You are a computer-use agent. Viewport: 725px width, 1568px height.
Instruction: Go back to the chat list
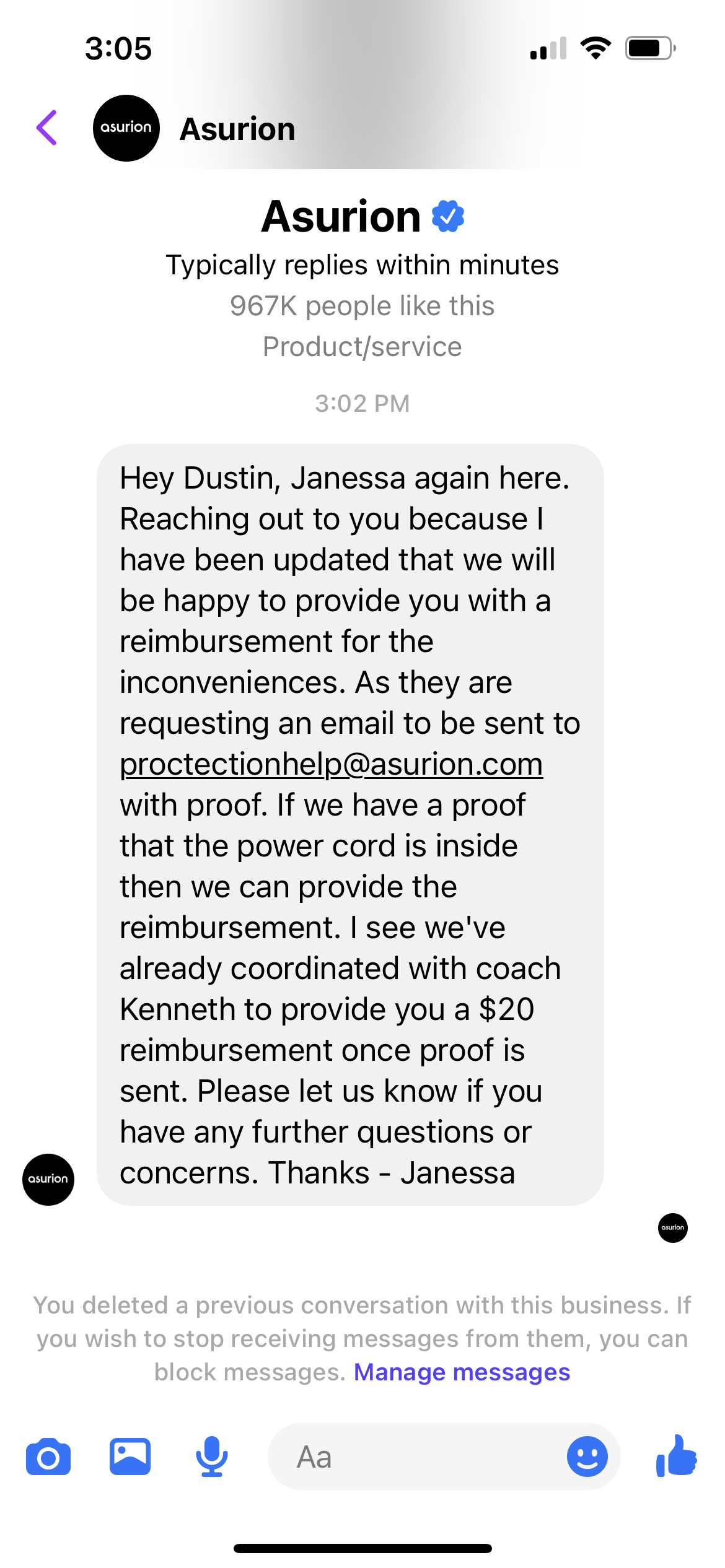click(47, 128)
